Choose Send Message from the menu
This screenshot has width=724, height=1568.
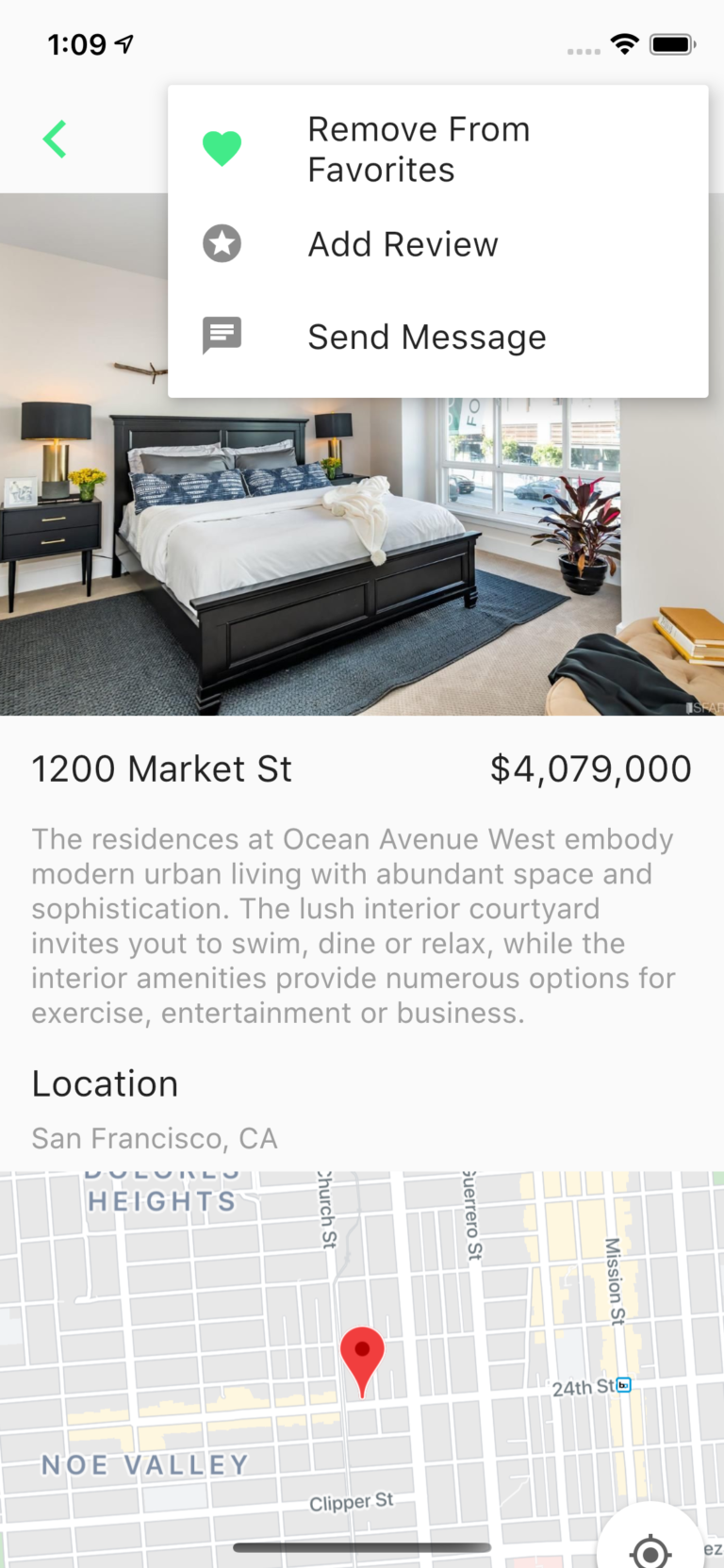[426, 336]
